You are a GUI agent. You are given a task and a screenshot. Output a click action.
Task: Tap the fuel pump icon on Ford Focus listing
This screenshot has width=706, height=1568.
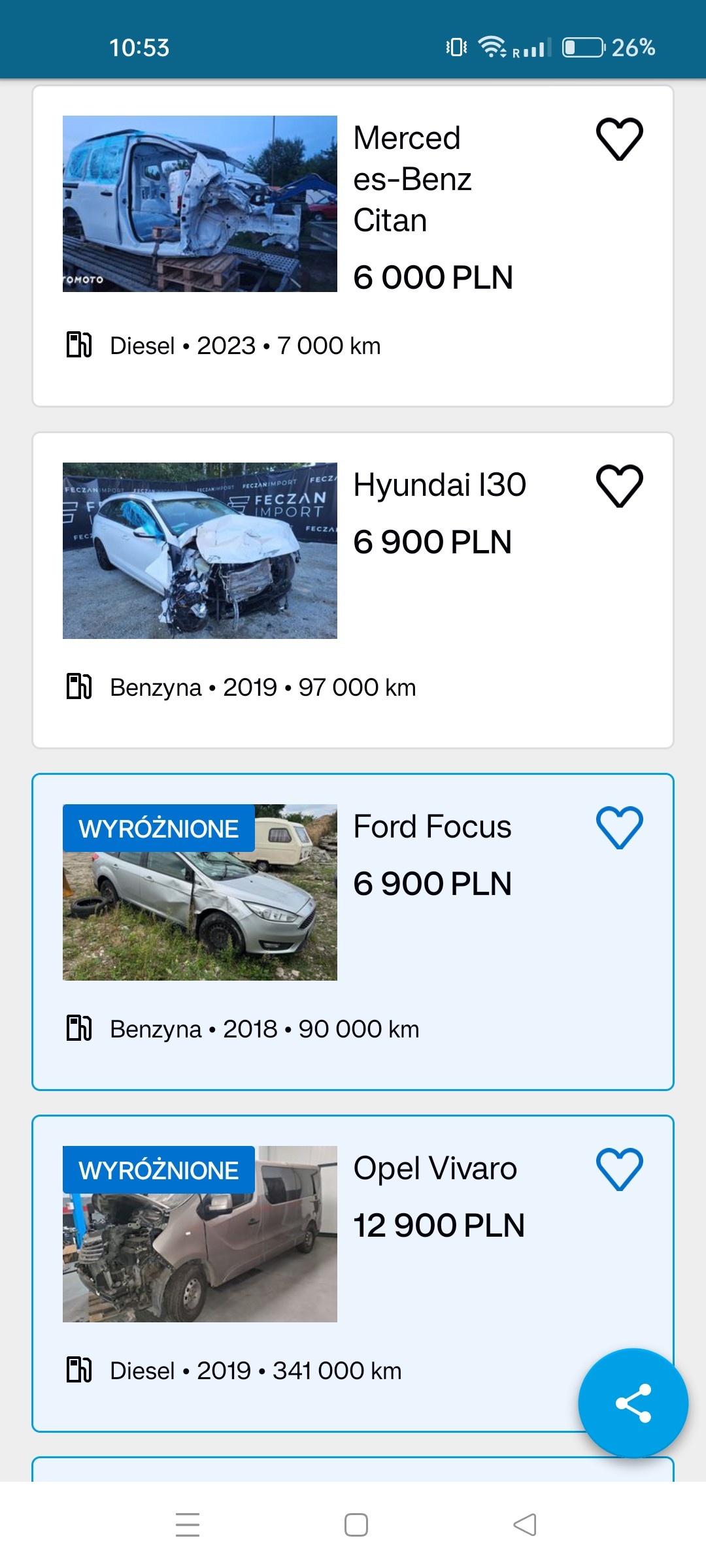tap(78, 1028)
